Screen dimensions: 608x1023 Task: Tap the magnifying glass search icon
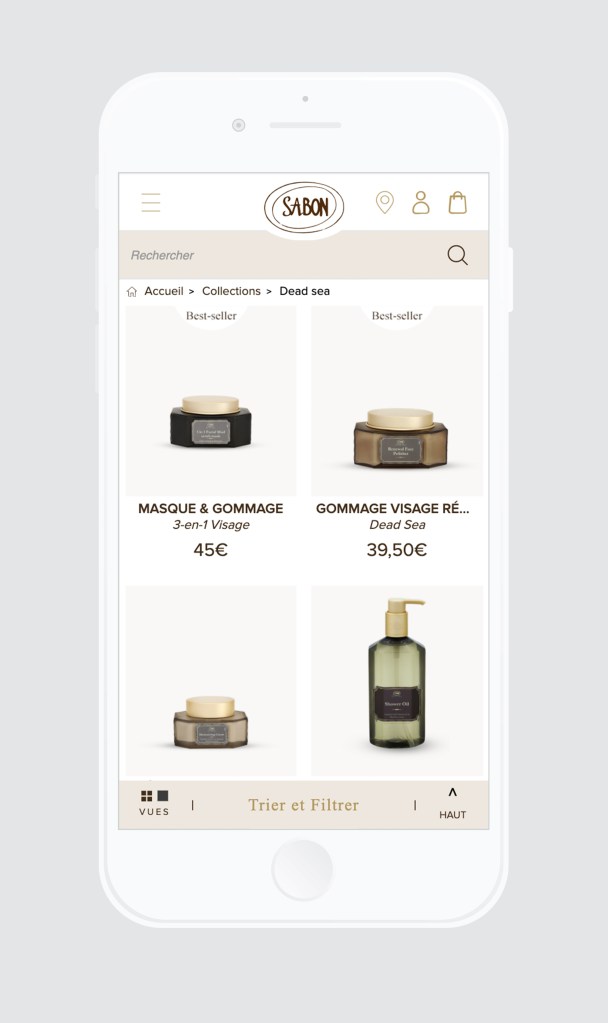[x=457, y=255]
